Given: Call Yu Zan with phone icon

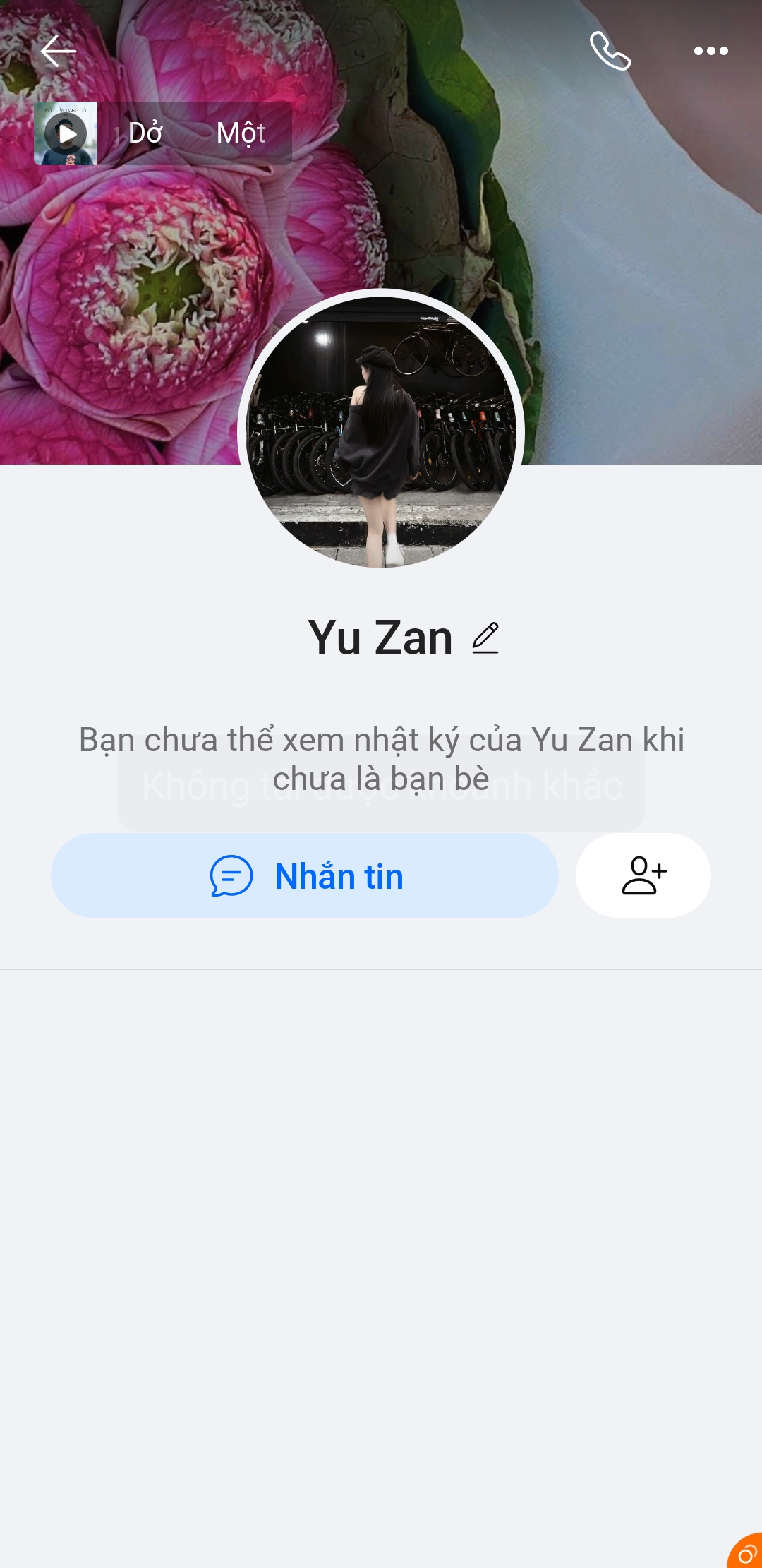Looking at the screenshot, I should coord(610,51).
